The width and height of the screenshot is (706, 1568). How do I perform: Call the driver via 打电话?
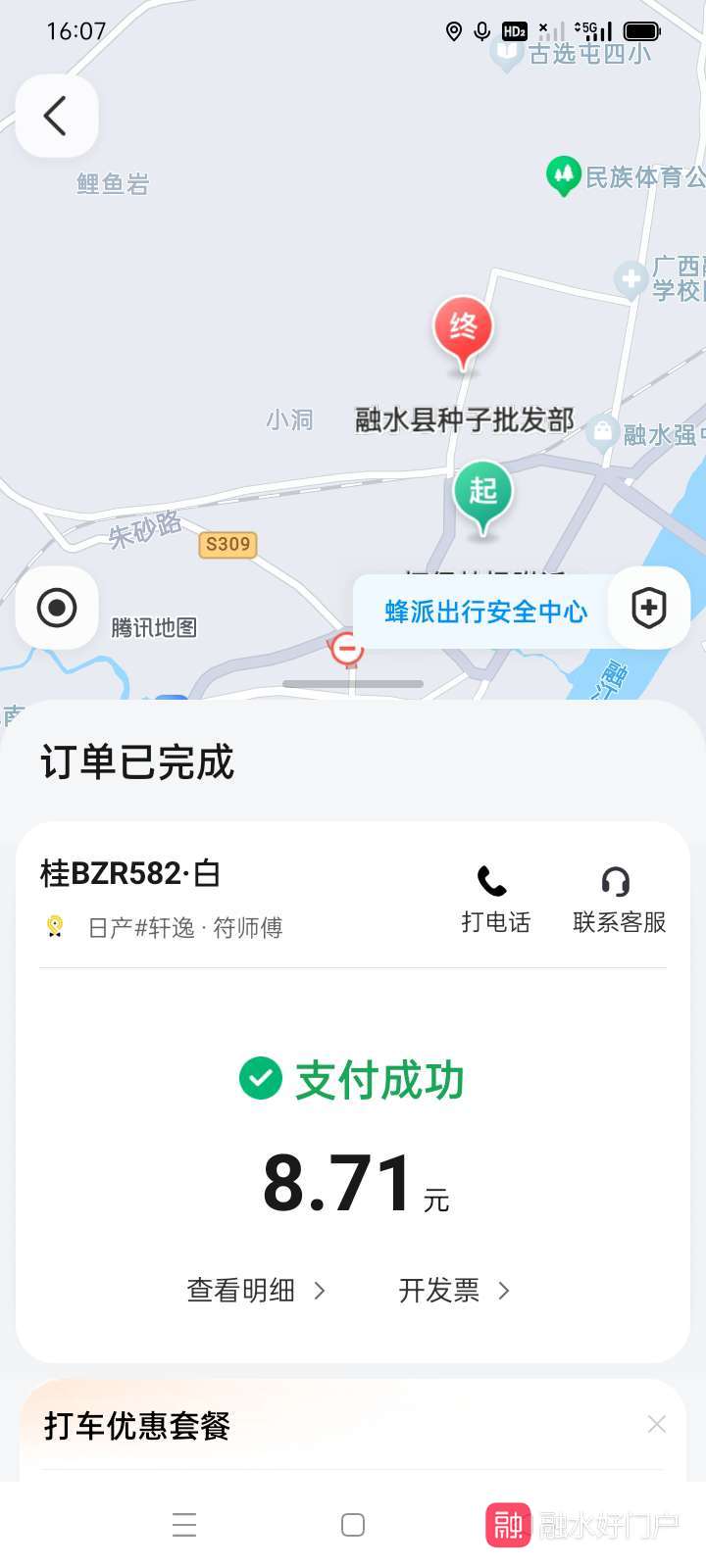tap(495, 900)
